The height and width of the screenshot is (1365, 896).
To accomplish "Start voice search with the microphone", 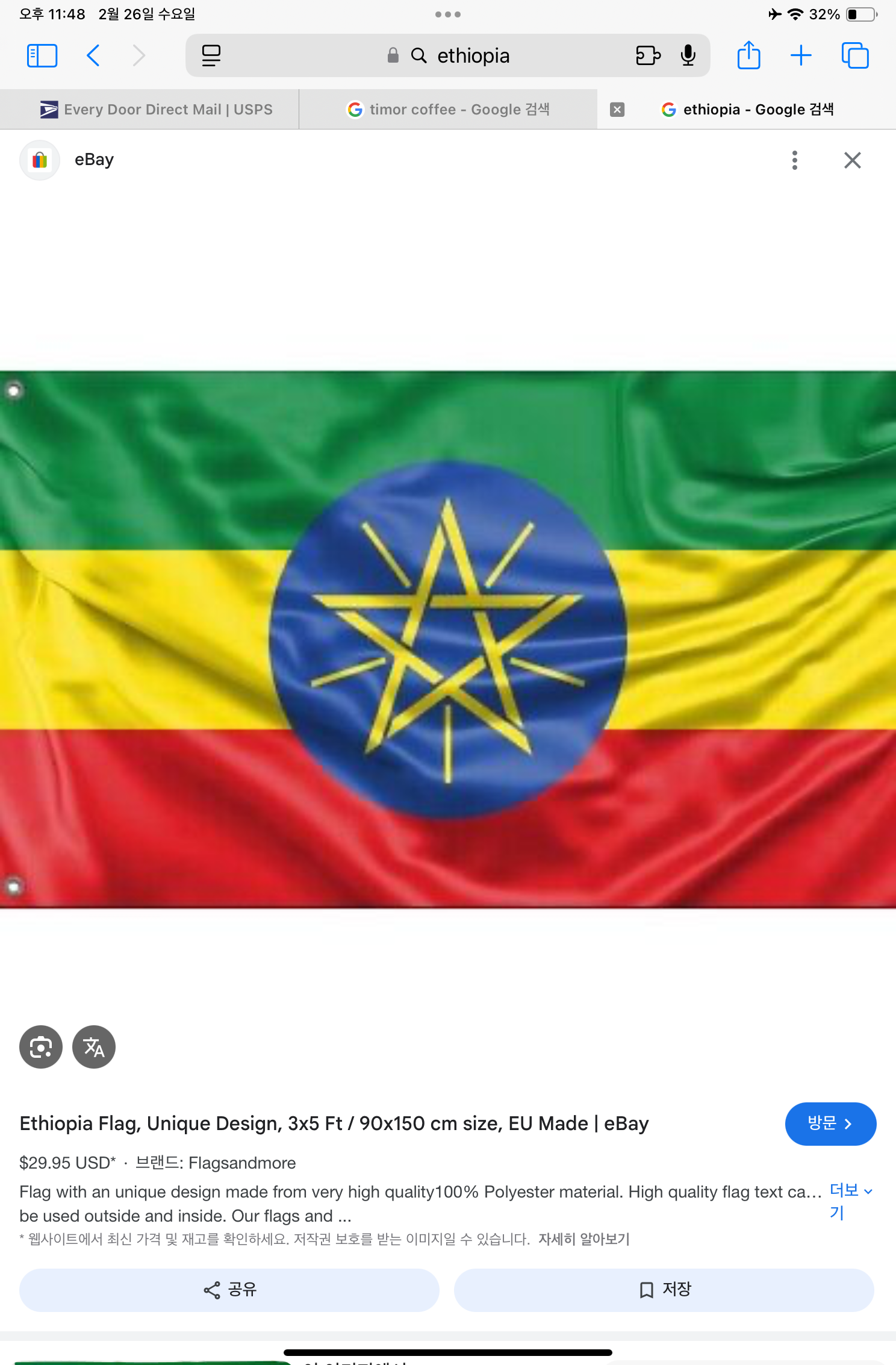I will pos(688,56).
